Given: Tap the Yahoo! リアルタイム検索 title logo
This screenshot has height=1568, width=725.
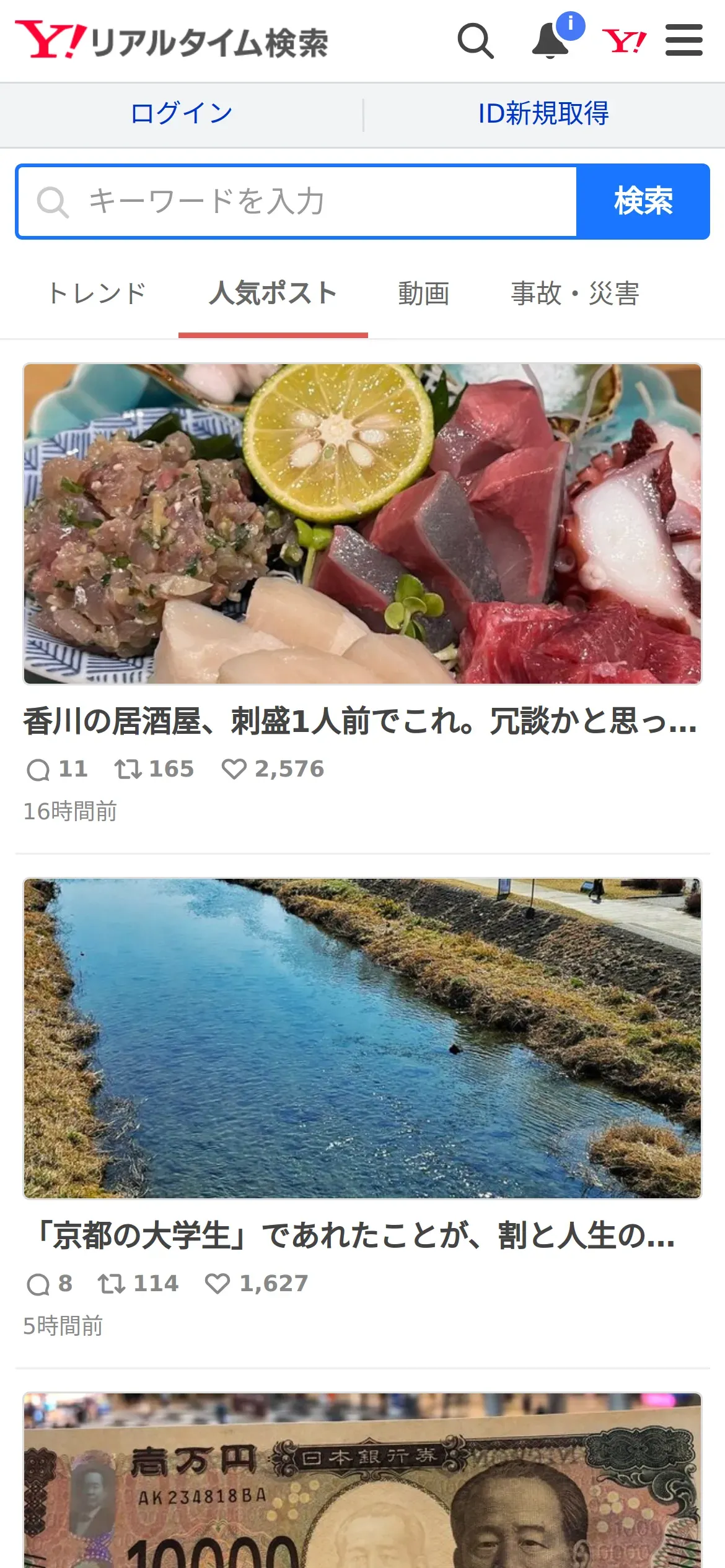Looking at the screenshot, I should tap(172, 41).
